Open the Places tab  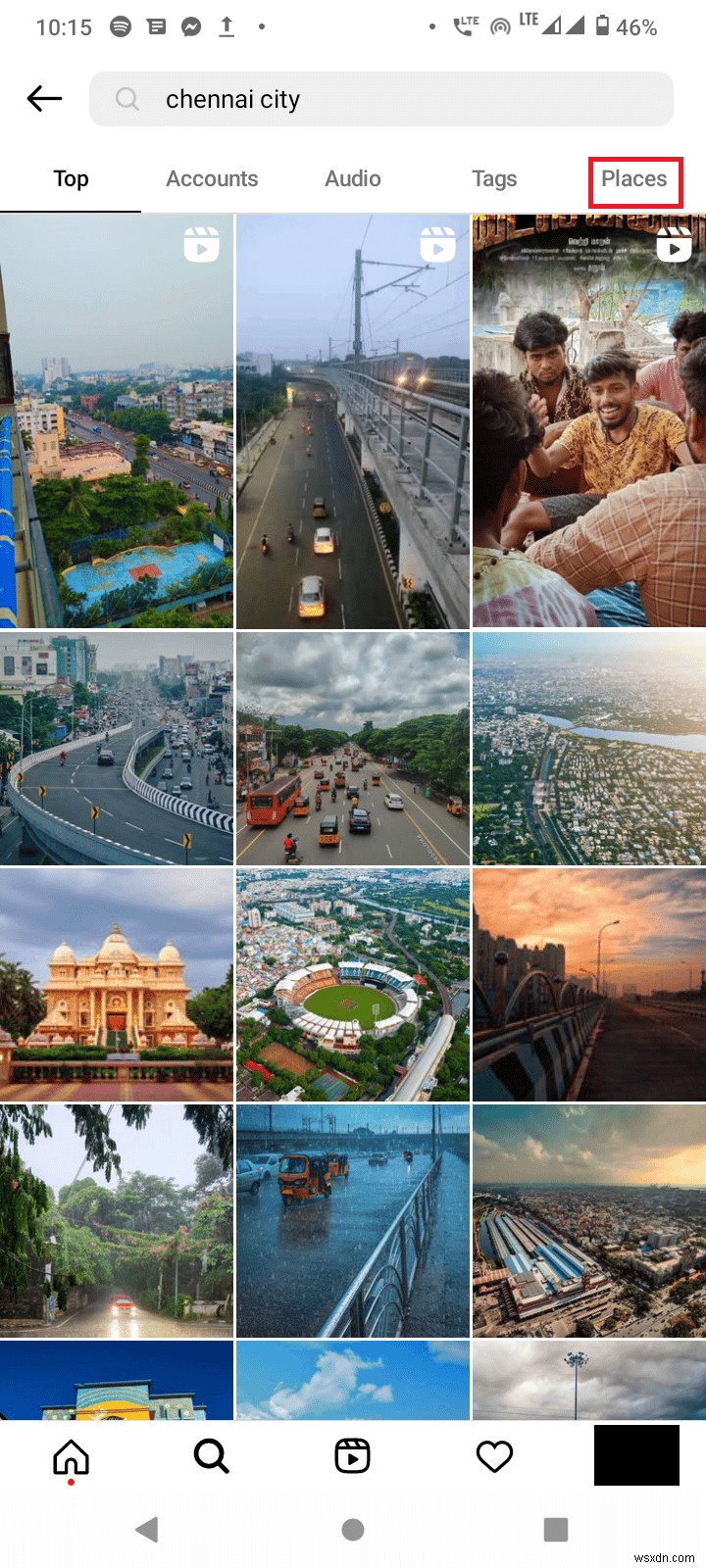635,178
